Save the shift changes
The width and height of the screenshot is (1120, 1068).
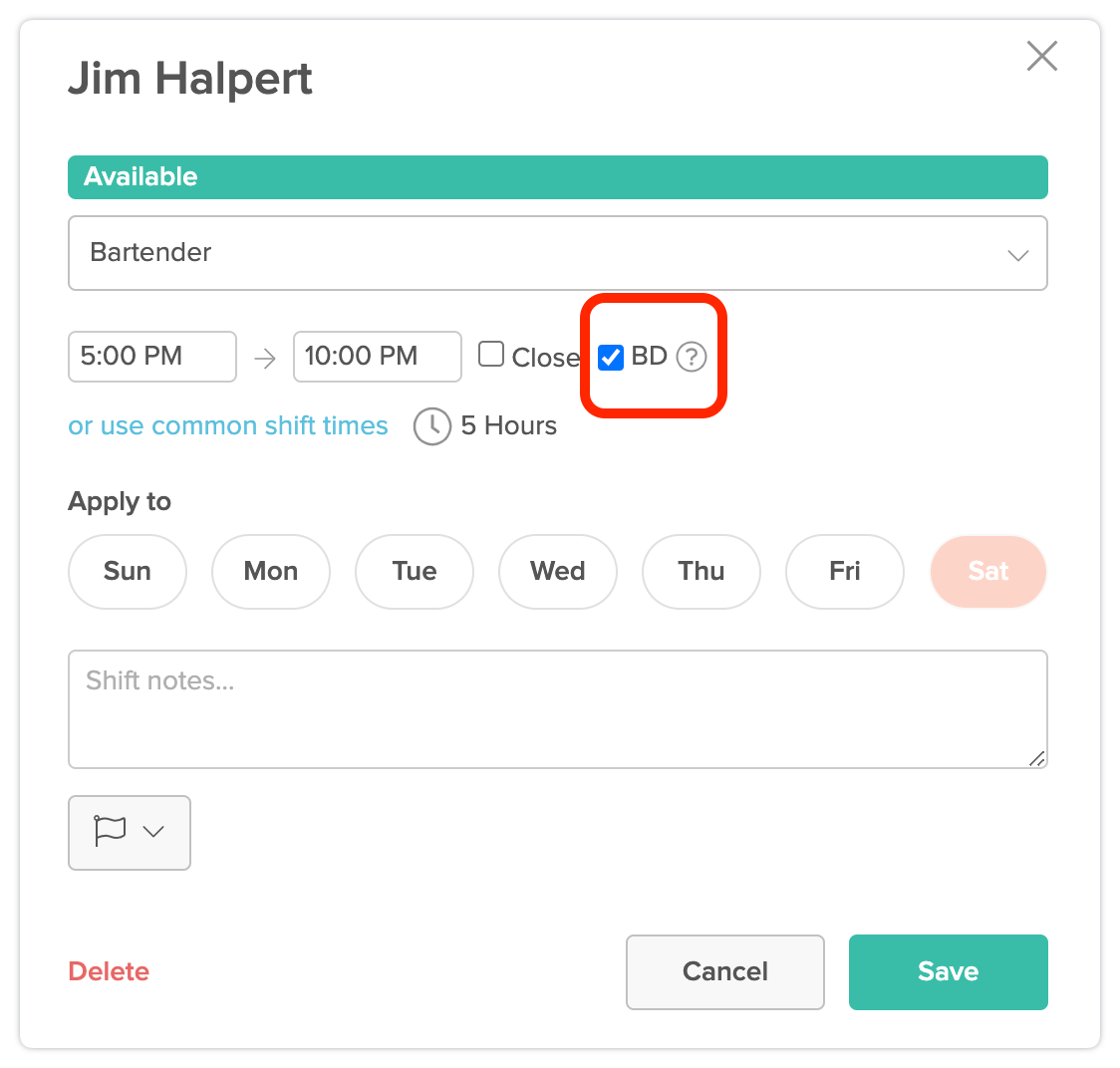(948, 971)
